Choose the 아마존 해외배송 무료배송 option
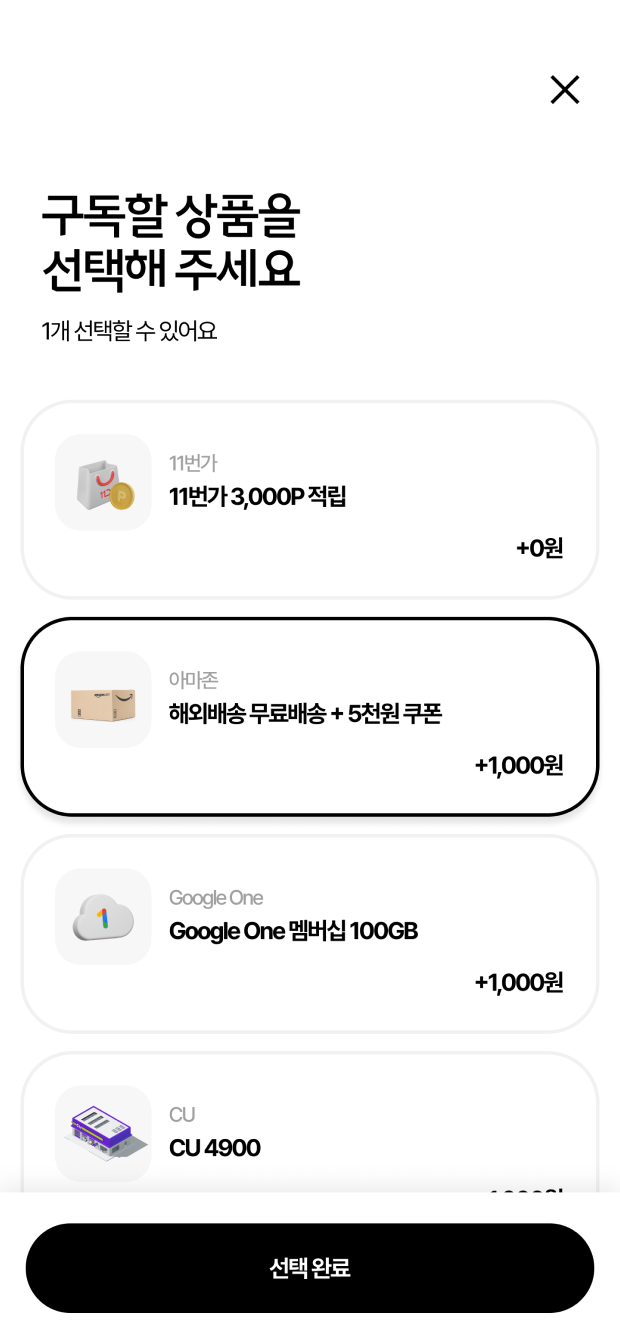The width and height of the screenshot is (620, 1344). (310, 716)
